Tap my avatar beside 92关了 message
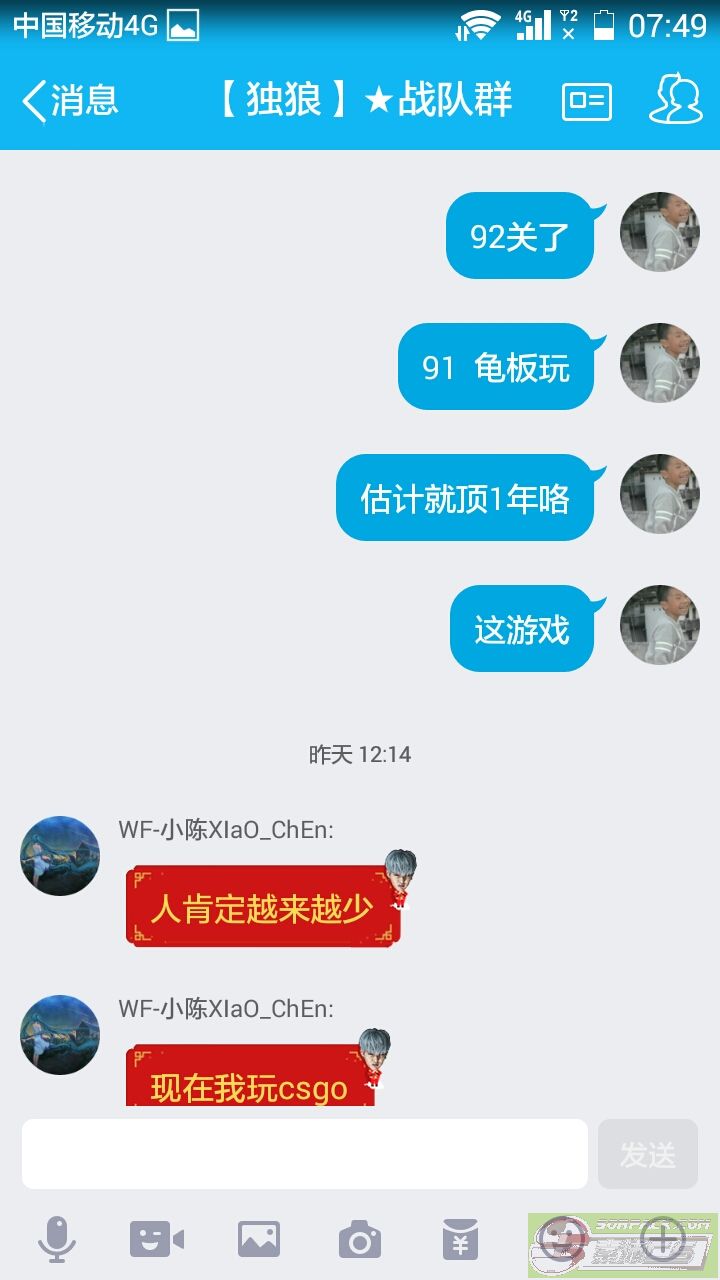Image resolution: width=720 pixels, height=1280 pixels. (660, 232)
